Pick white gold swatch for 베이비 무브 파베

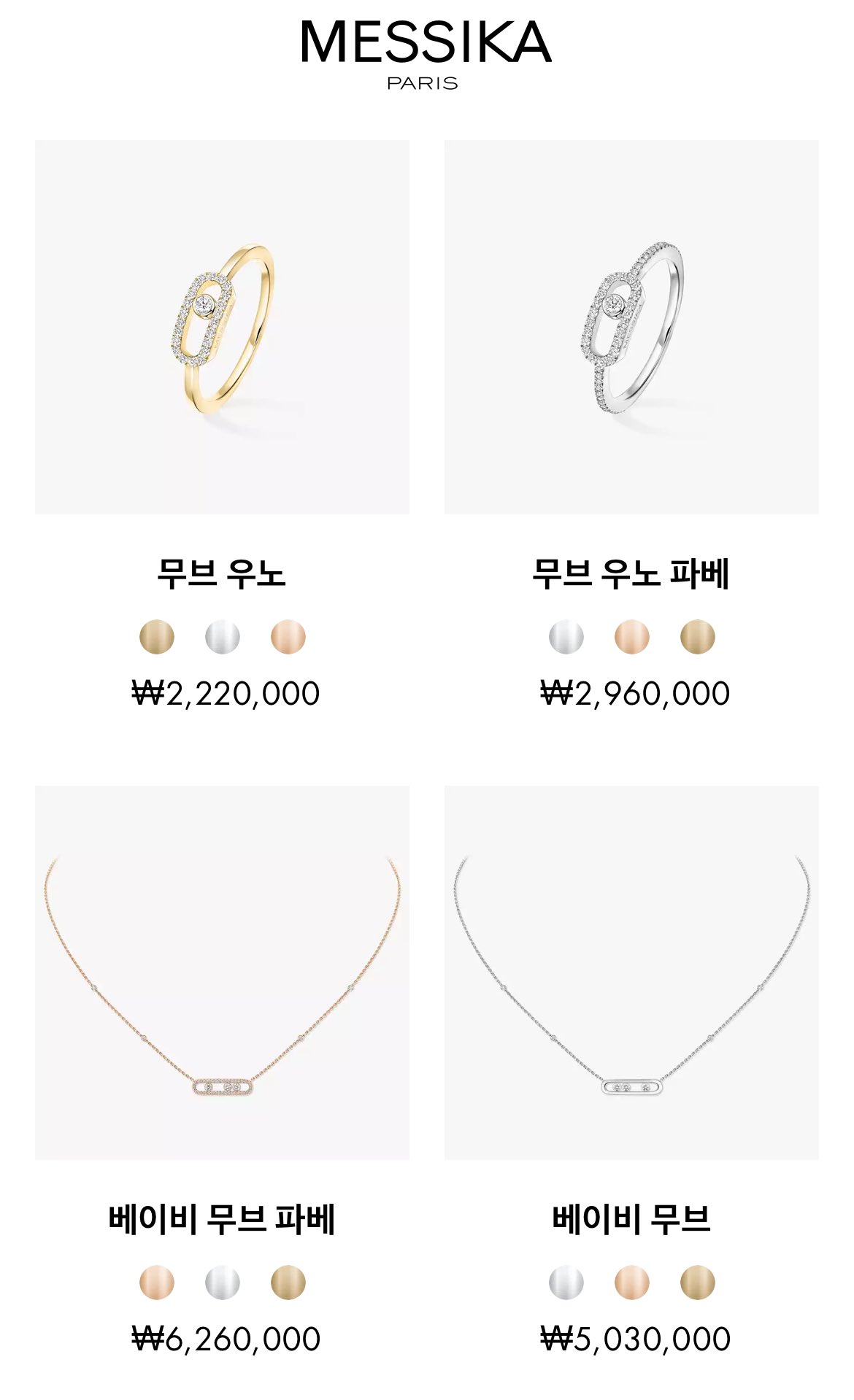point(223,1283)
